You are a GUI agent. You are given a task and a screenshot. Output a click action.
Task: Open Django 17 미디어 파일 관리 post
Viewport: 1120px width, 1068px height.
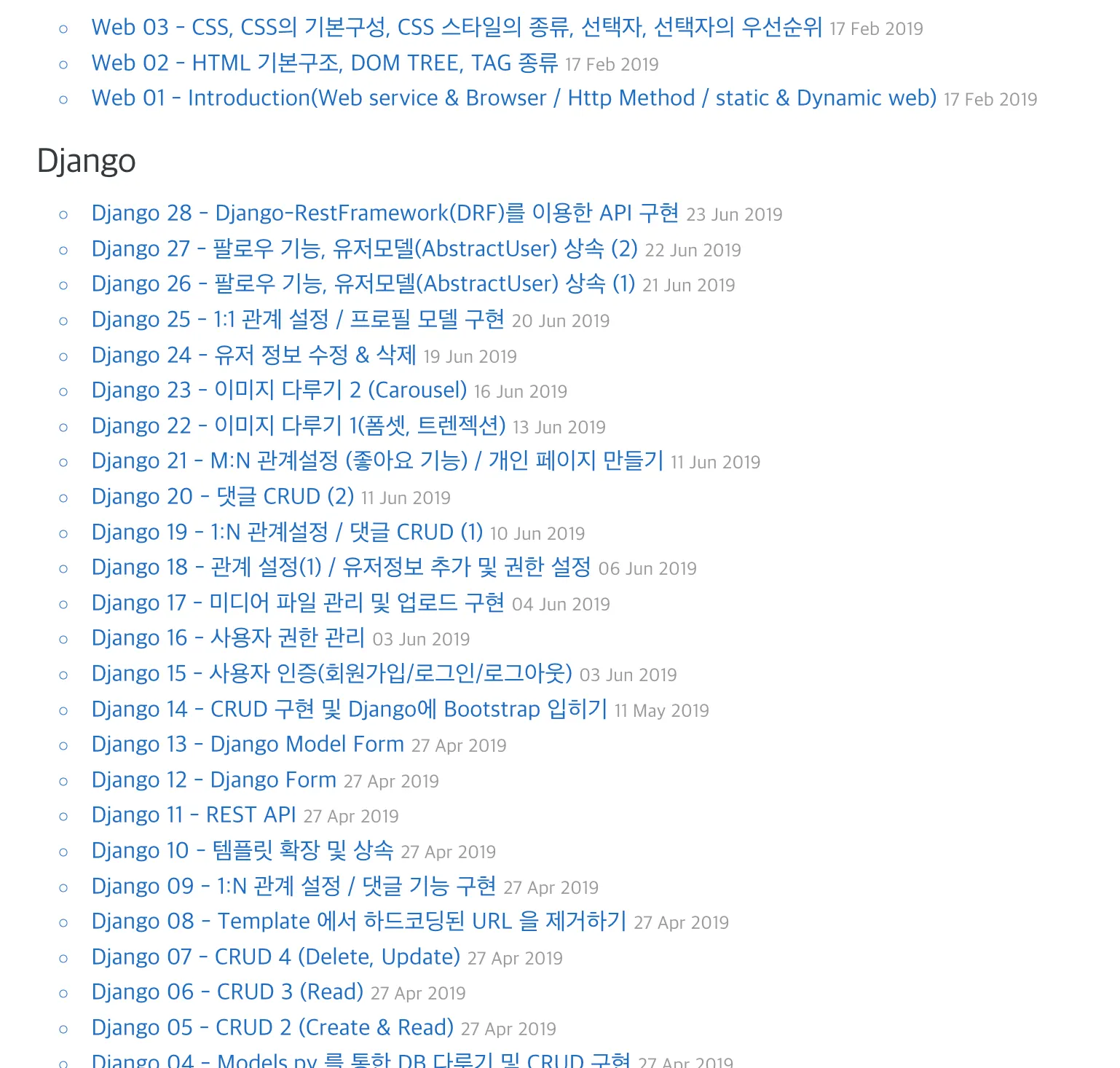pyautogui.click(x=297, y=603)
